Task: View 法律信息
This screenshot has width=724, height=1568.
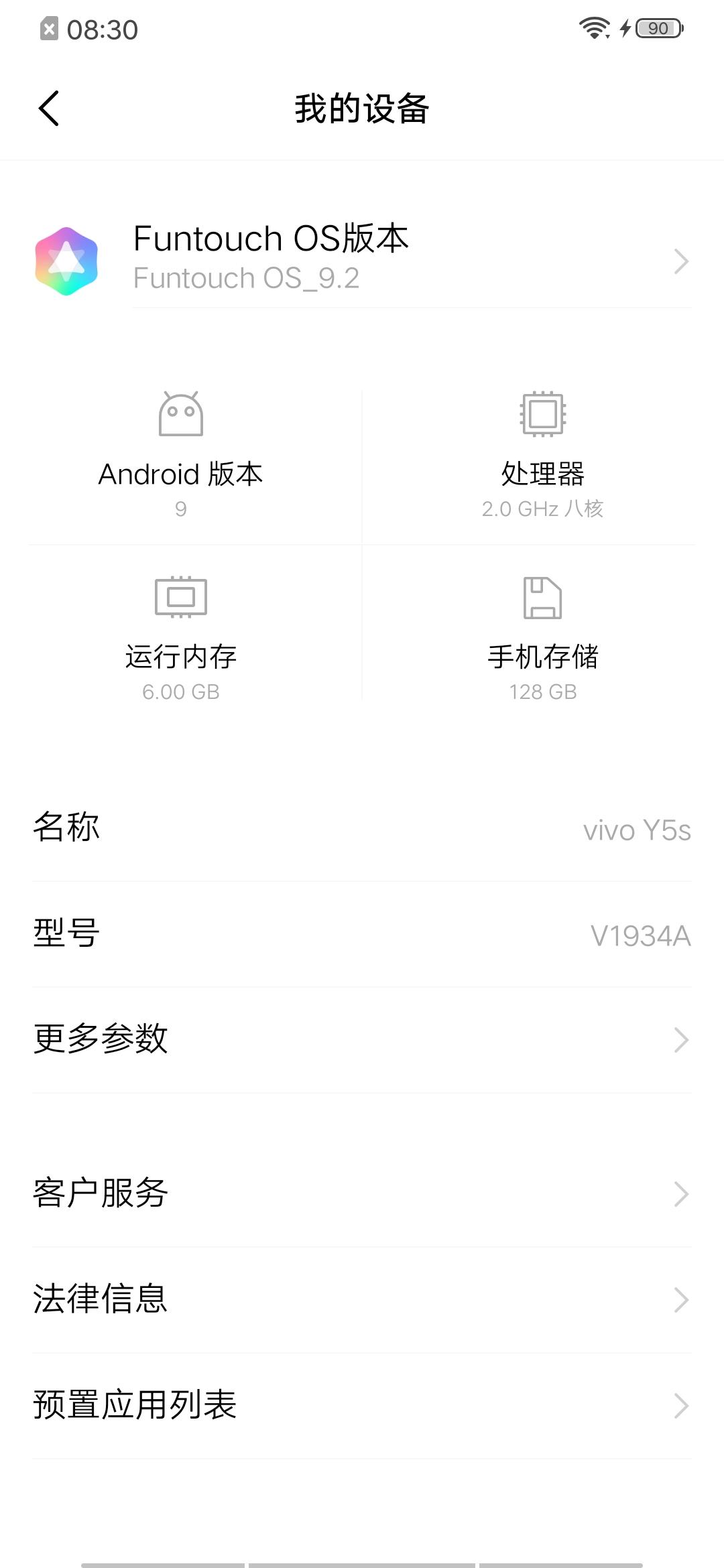Action: [x=362, y=1299]
